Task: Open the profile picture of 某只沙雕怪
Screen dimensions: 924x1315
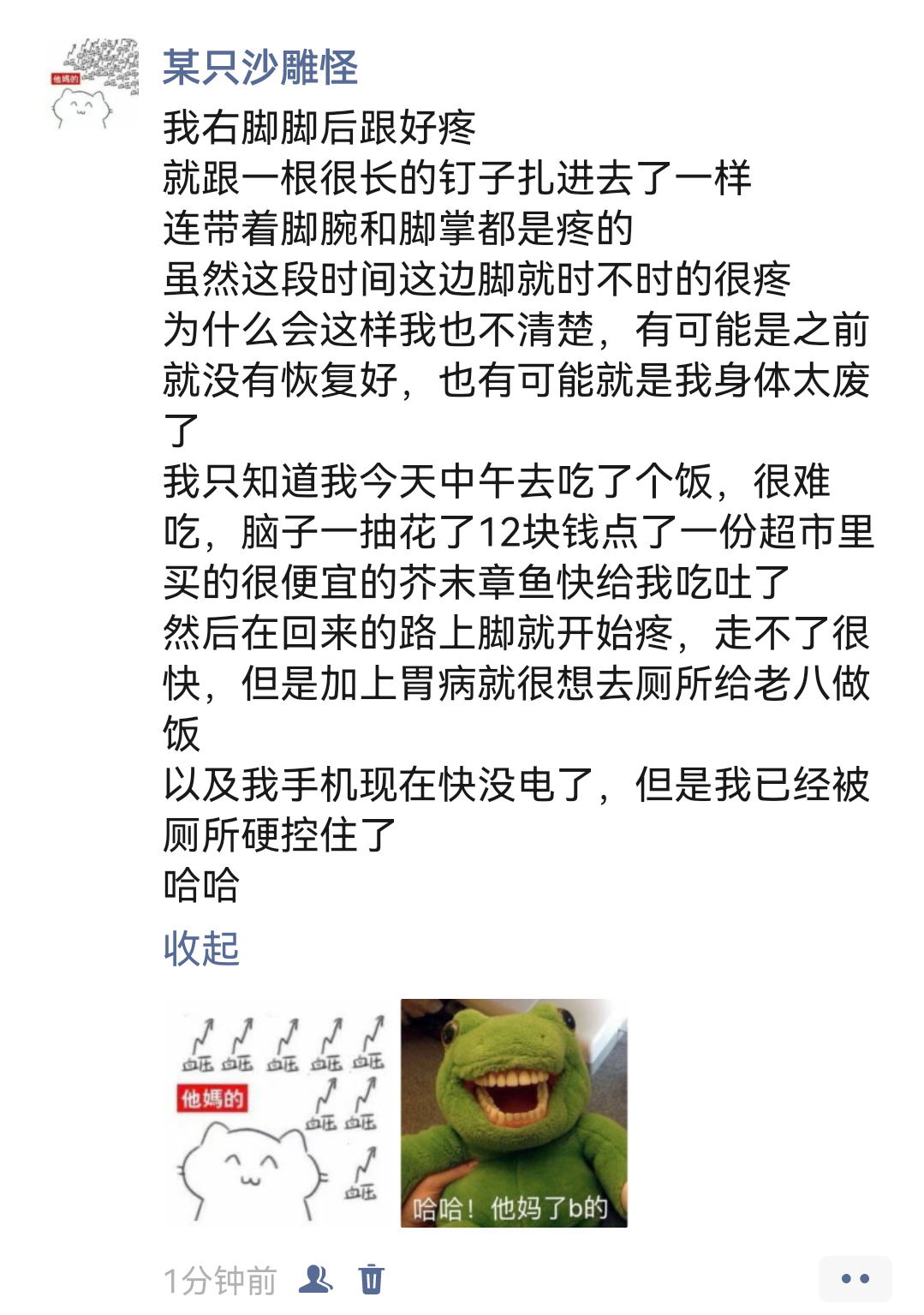Action: click(95, 84)
